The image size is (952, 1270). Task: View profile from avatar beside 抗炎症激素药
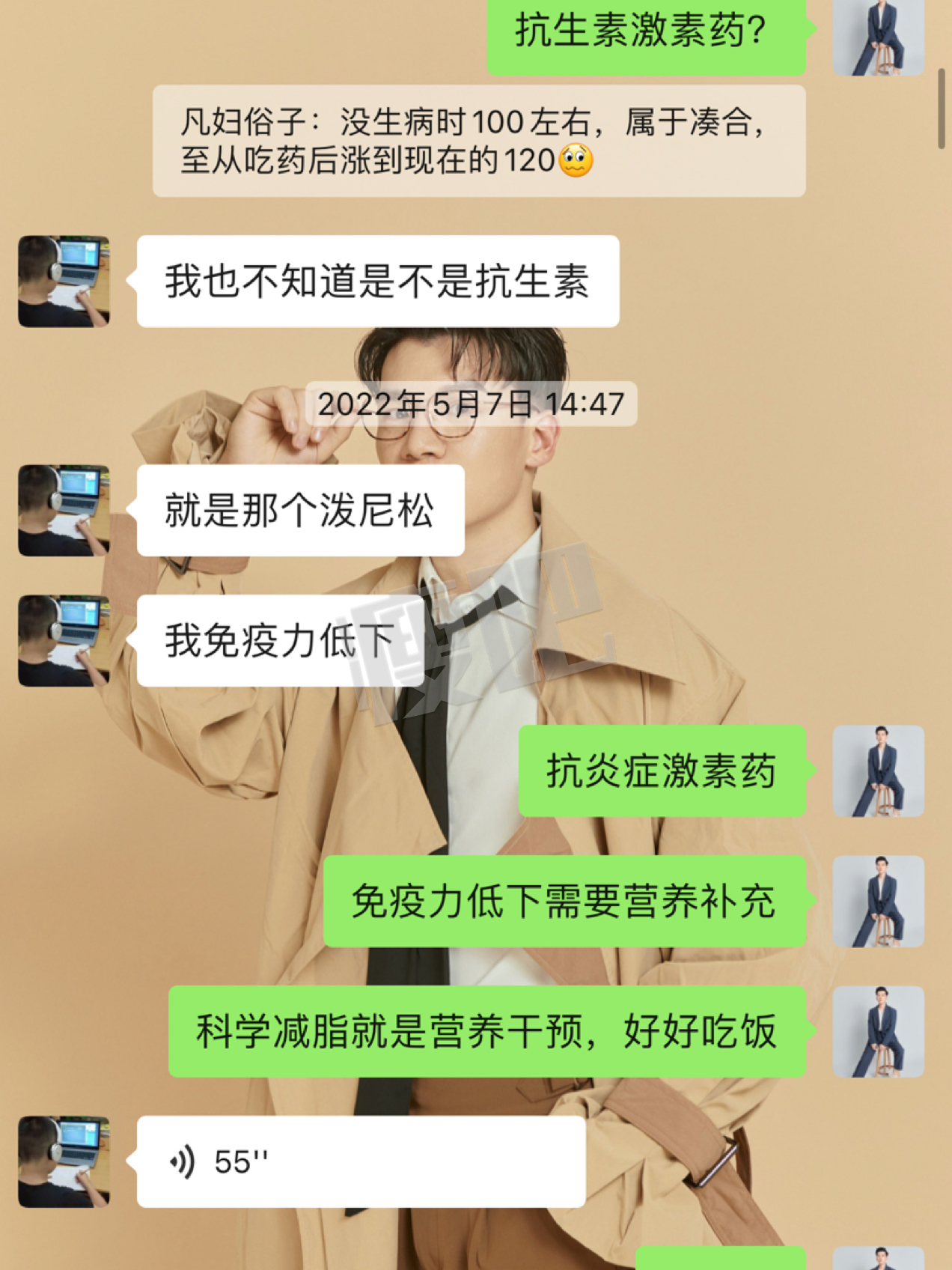click(878, 771)
